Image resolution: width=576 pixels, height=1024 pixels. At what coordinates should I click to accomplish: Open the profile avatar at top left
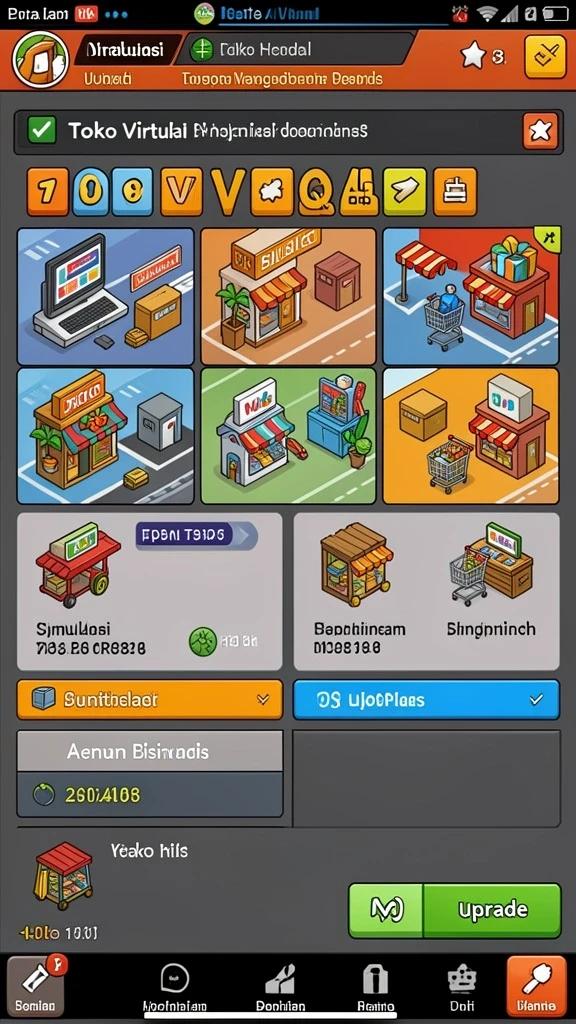point(40,61)
